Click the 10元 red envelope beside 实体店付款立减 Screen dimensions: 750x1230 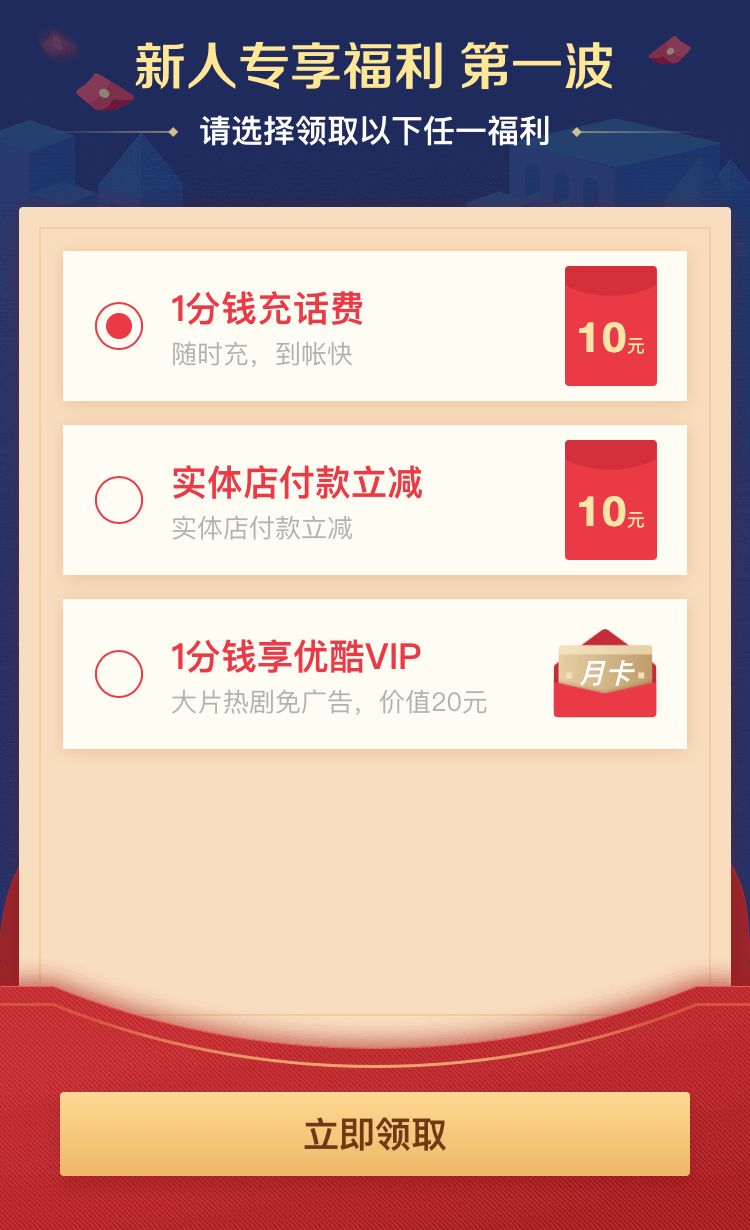pyautogui.click(x=611, y=501)
